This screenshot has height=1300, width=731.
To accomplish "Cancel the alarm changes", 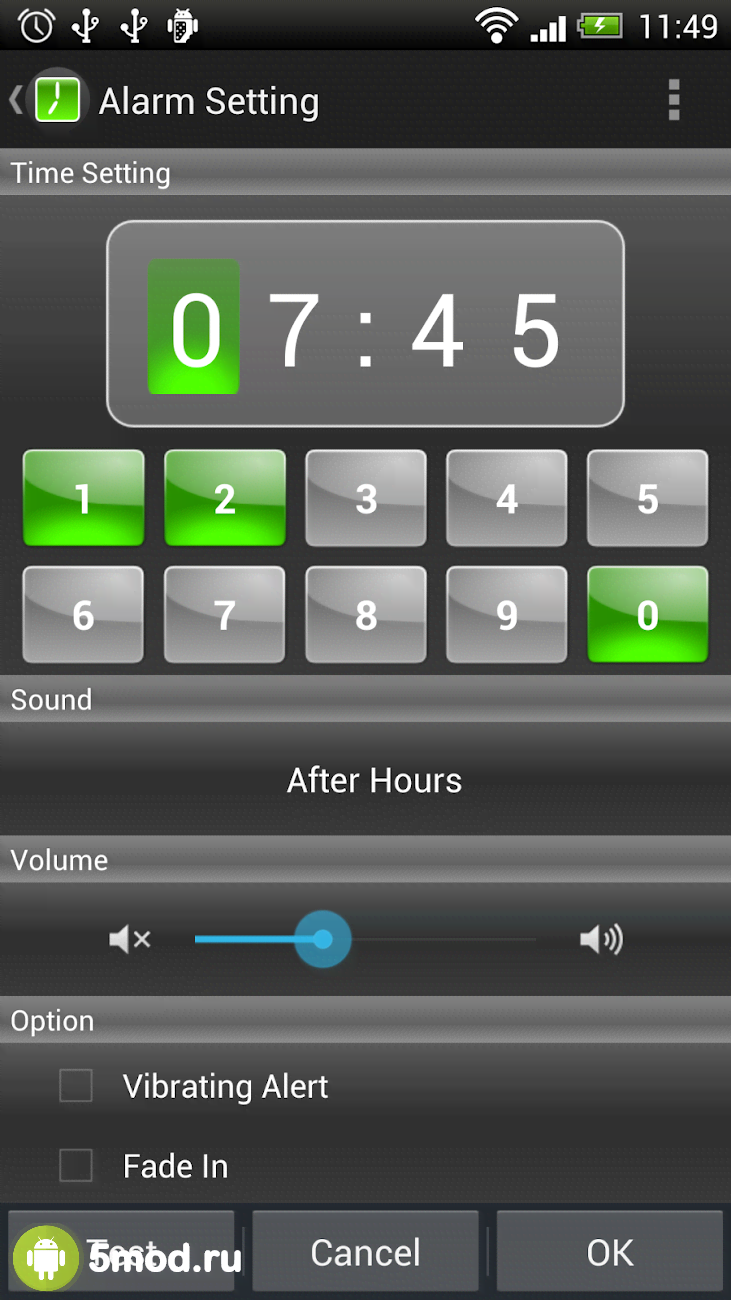I will [365, 1252].
